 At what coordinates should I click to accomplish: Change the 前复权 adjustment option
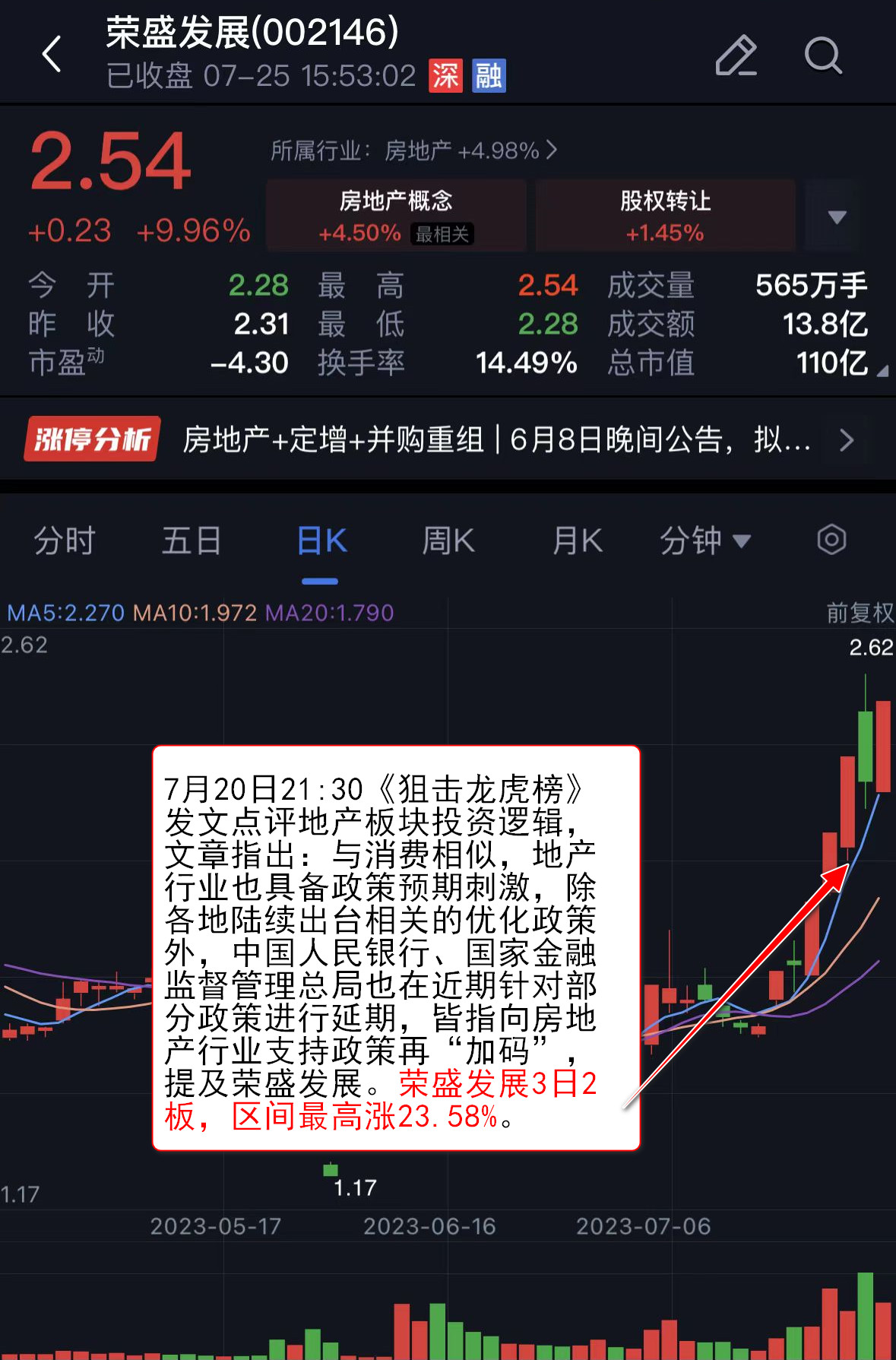(860, 613)
